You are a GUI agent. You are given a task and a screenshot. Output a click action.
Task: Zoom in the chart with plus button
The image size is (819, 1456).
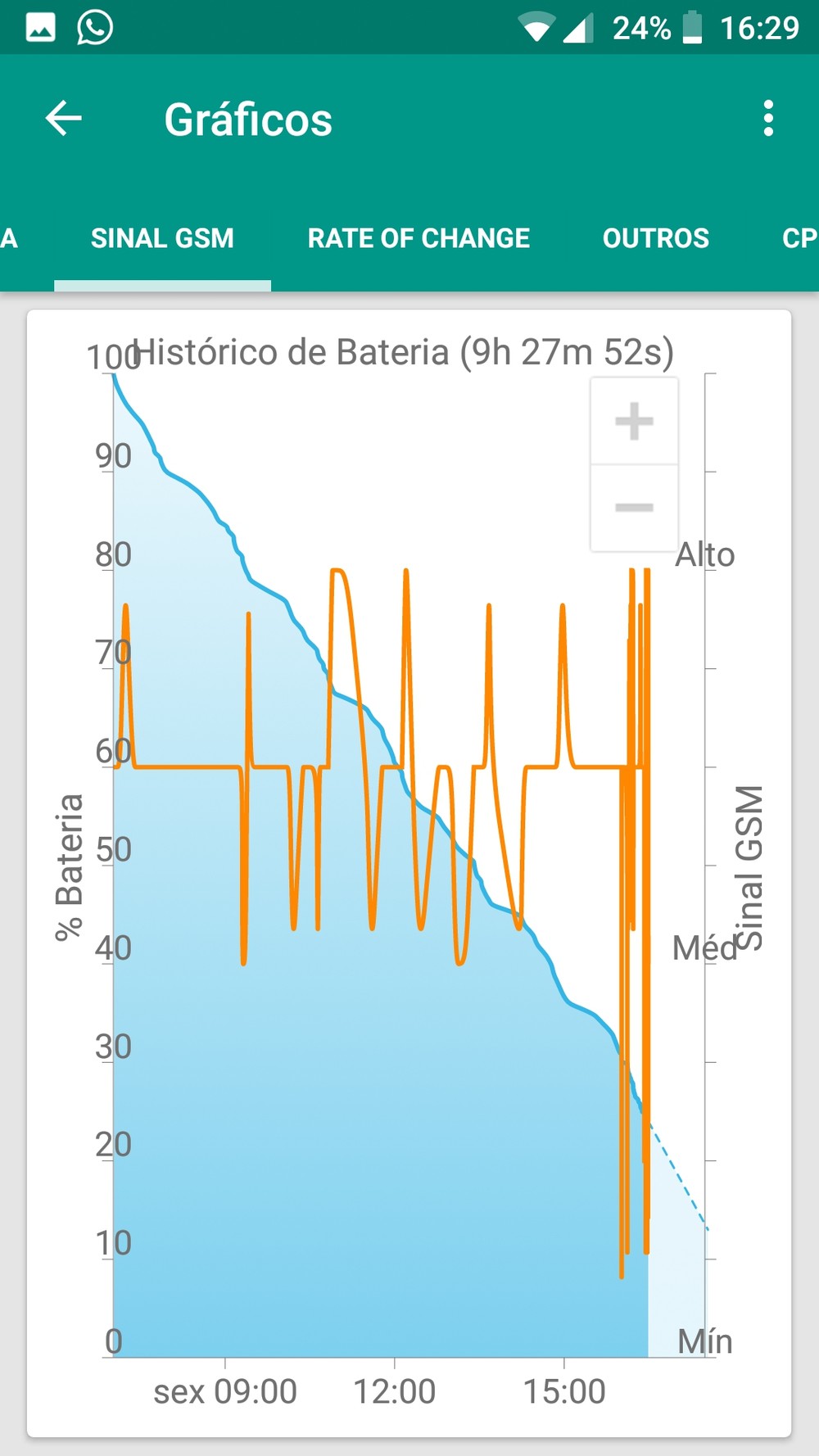635,422
